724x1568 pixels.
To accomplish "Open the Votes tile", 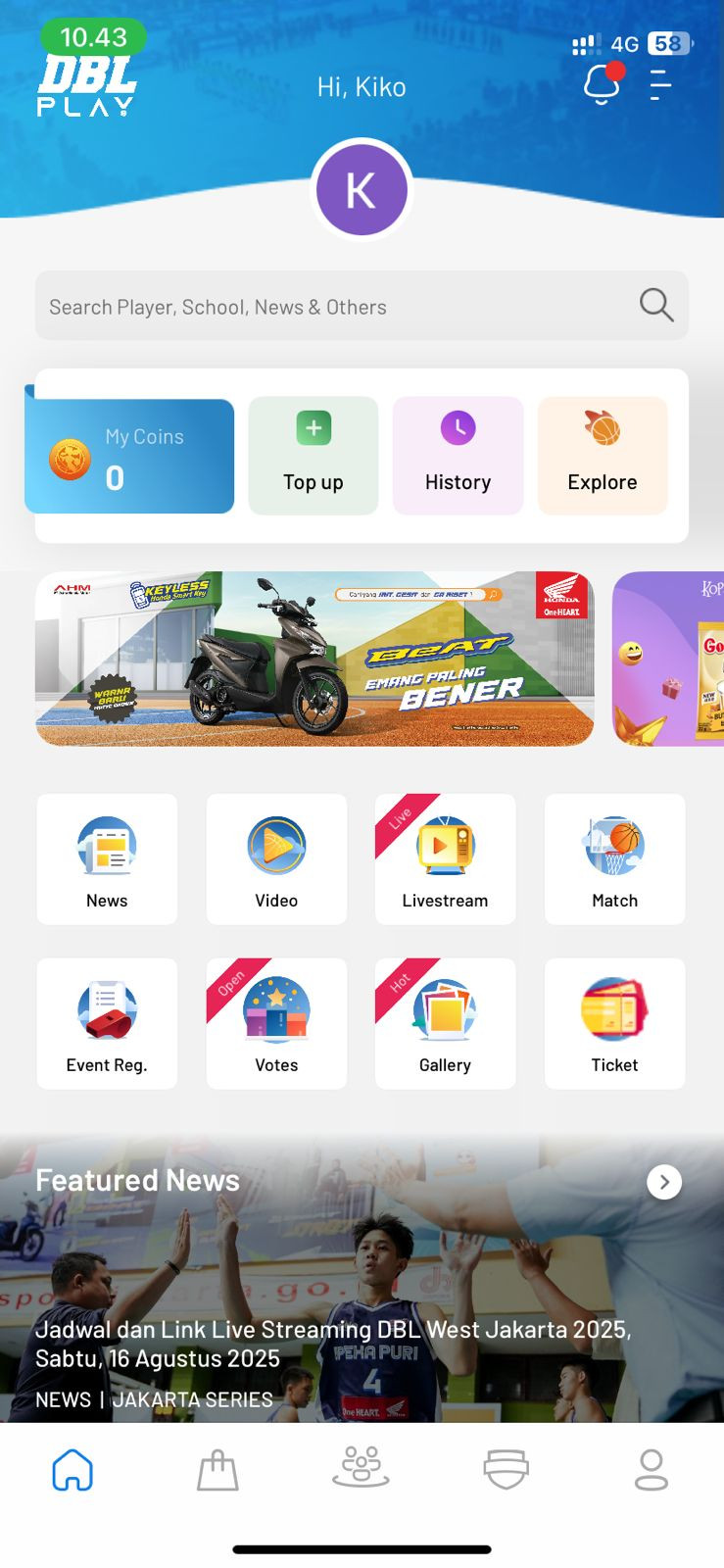I will [276, 1024].
